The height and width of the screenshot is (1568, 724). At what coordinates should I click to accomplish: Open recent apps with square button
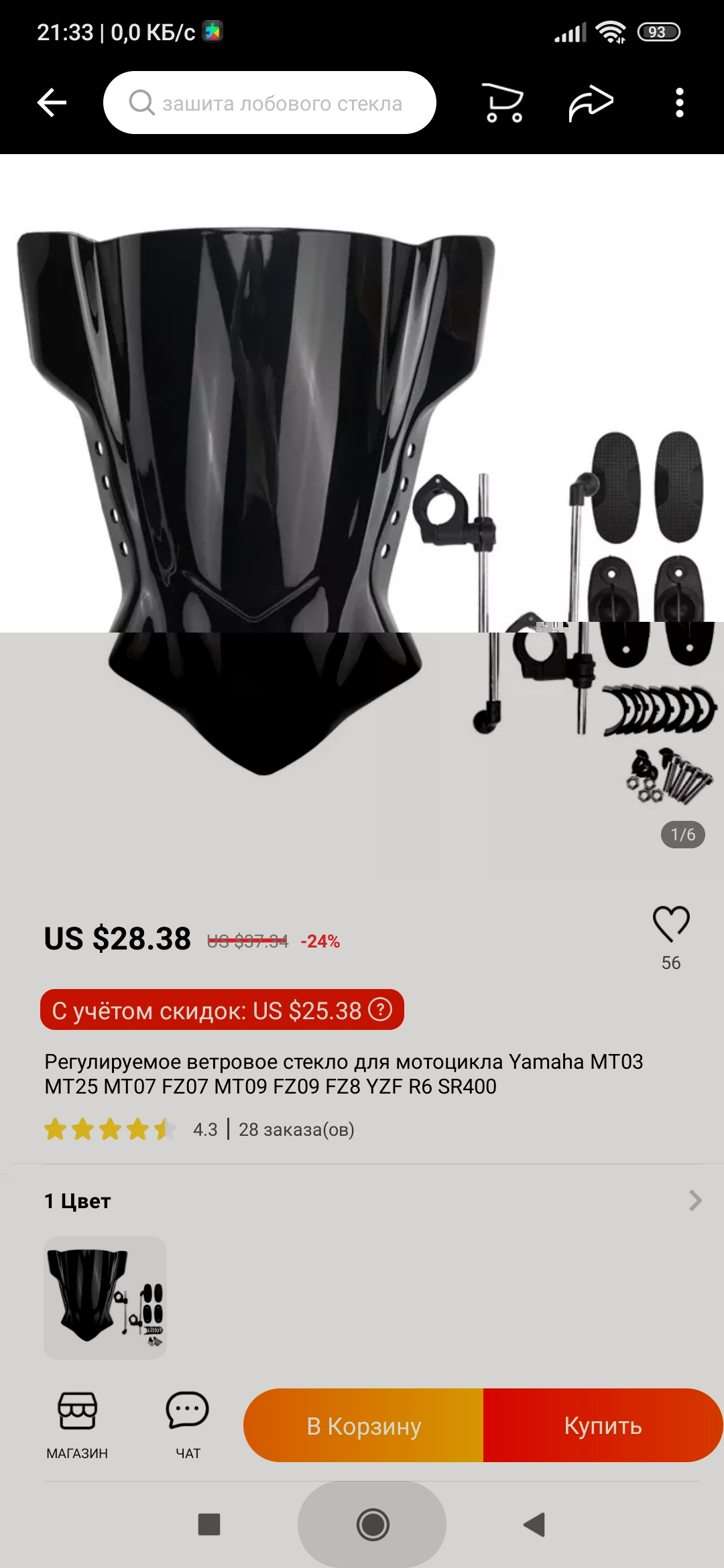point(209,1524)
